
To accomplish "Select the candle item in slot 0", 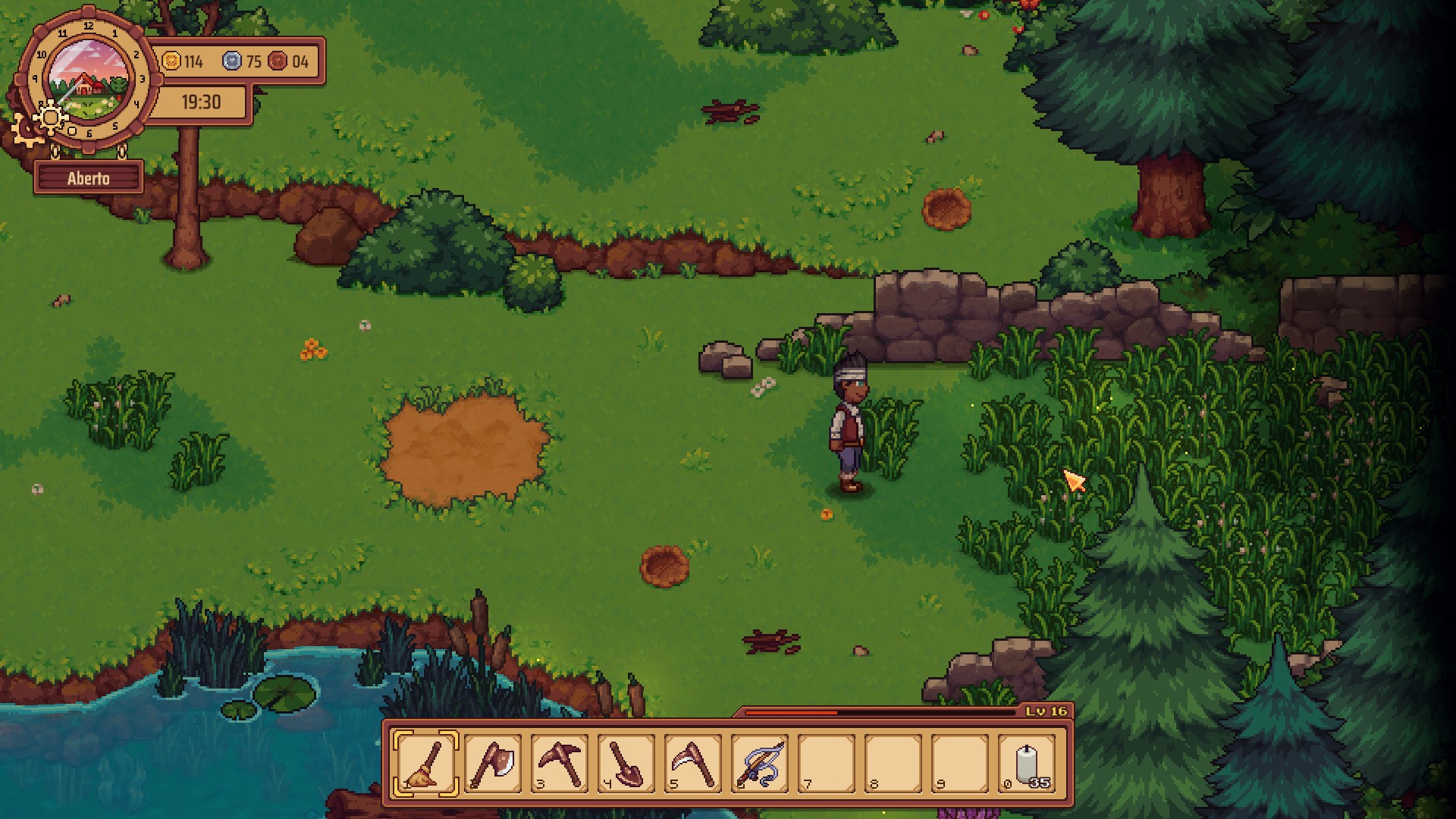I will pyautogui.click(x=1027, y=764).
